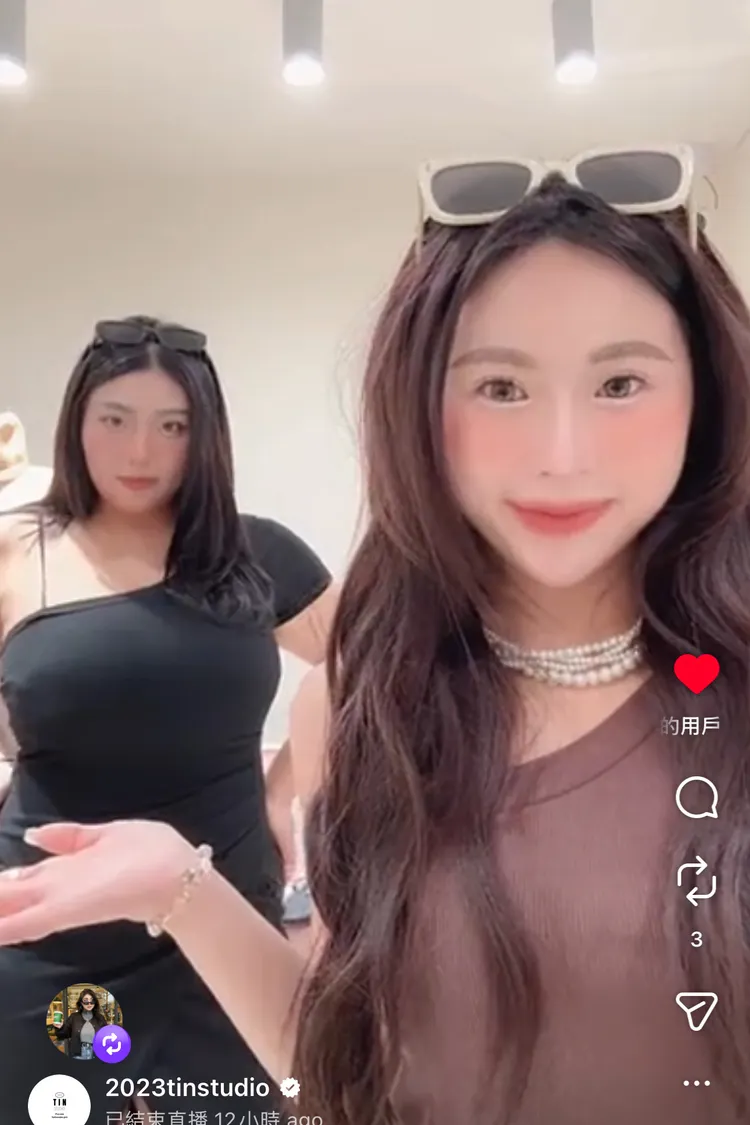Open the three-dot overflow menu
The height and width of the screenshot is (1125, 750).
click(697, 1083)
